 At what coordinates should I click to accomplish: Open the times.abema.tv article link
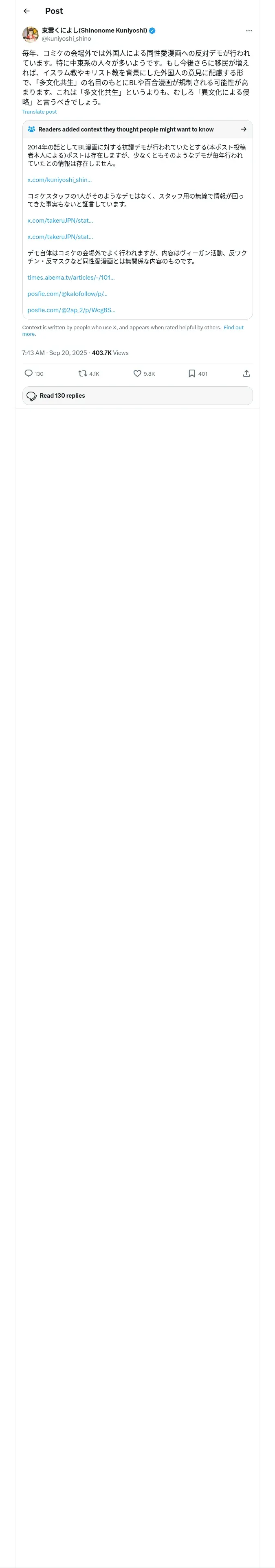(71, 278)
